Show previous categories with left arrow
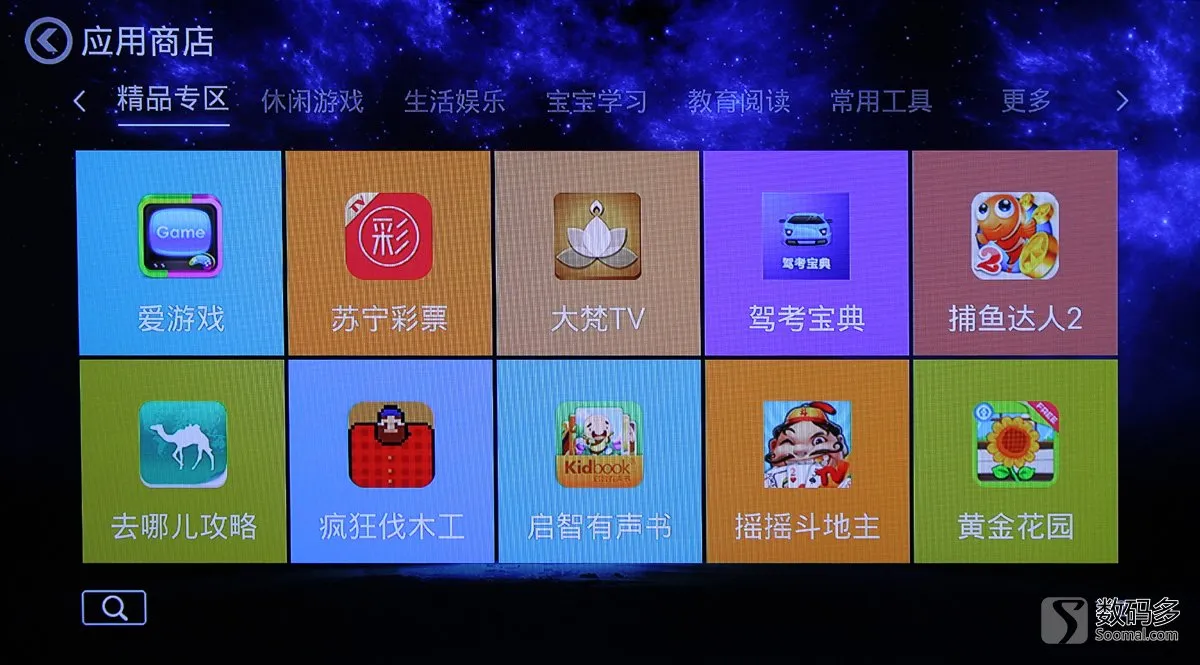 [80, 101]
